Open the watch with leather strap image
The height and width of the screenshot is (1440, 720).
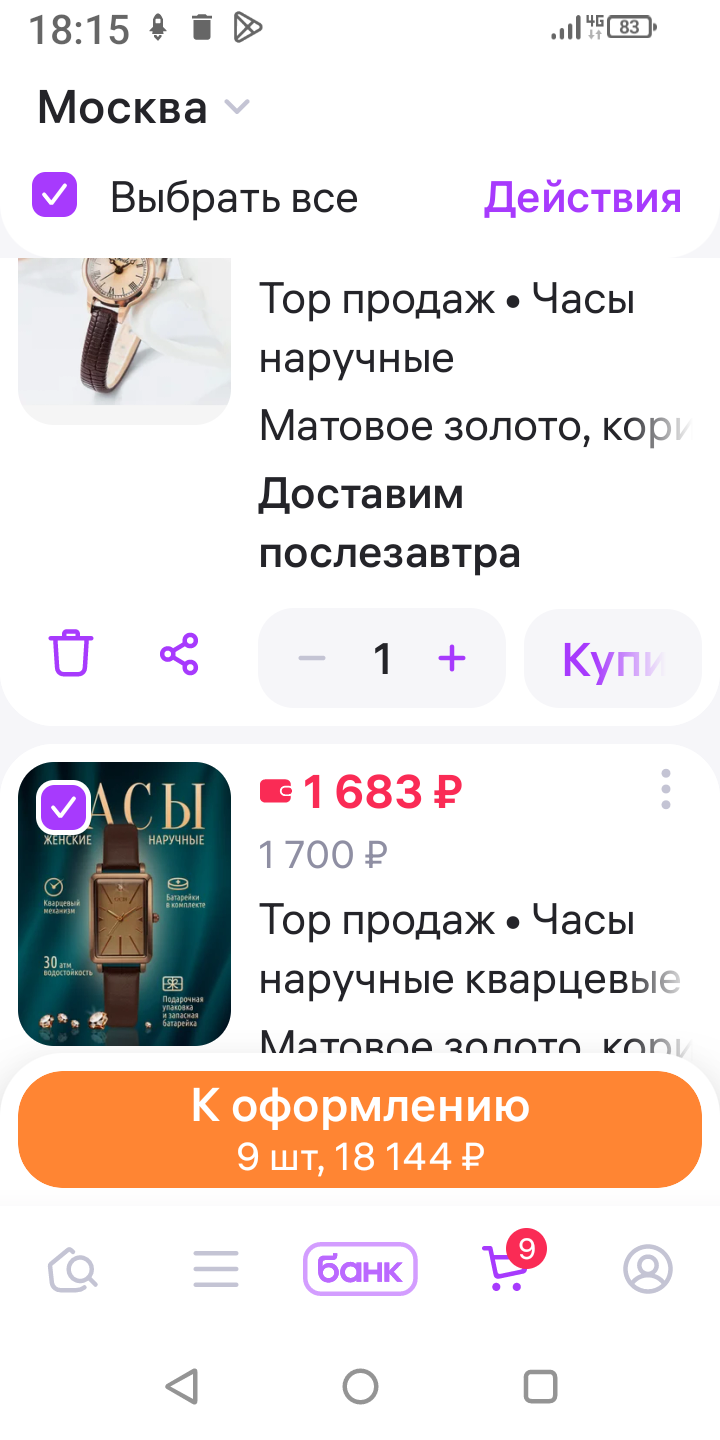pos(125,335)
